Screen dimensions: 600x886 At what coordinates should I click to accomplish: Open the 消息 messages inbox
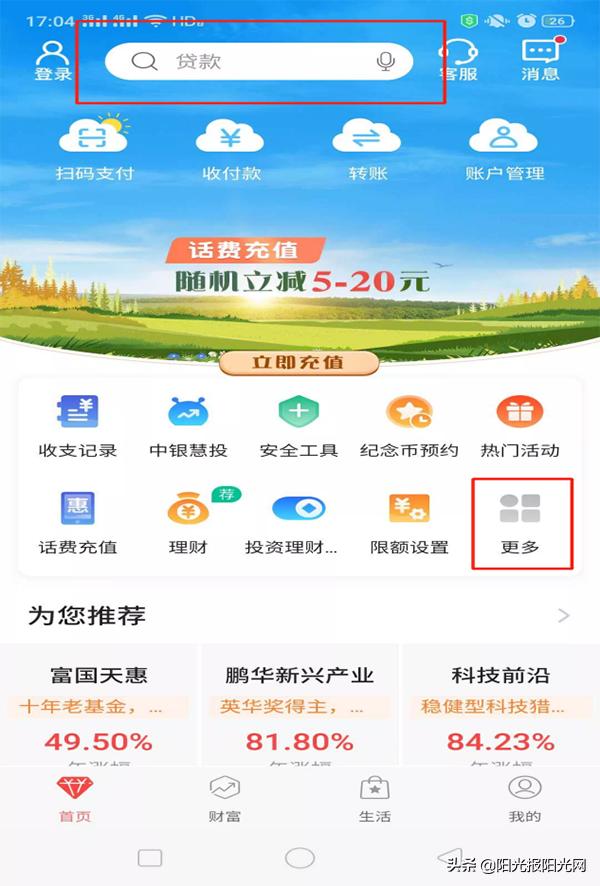[x=539, y=60]
